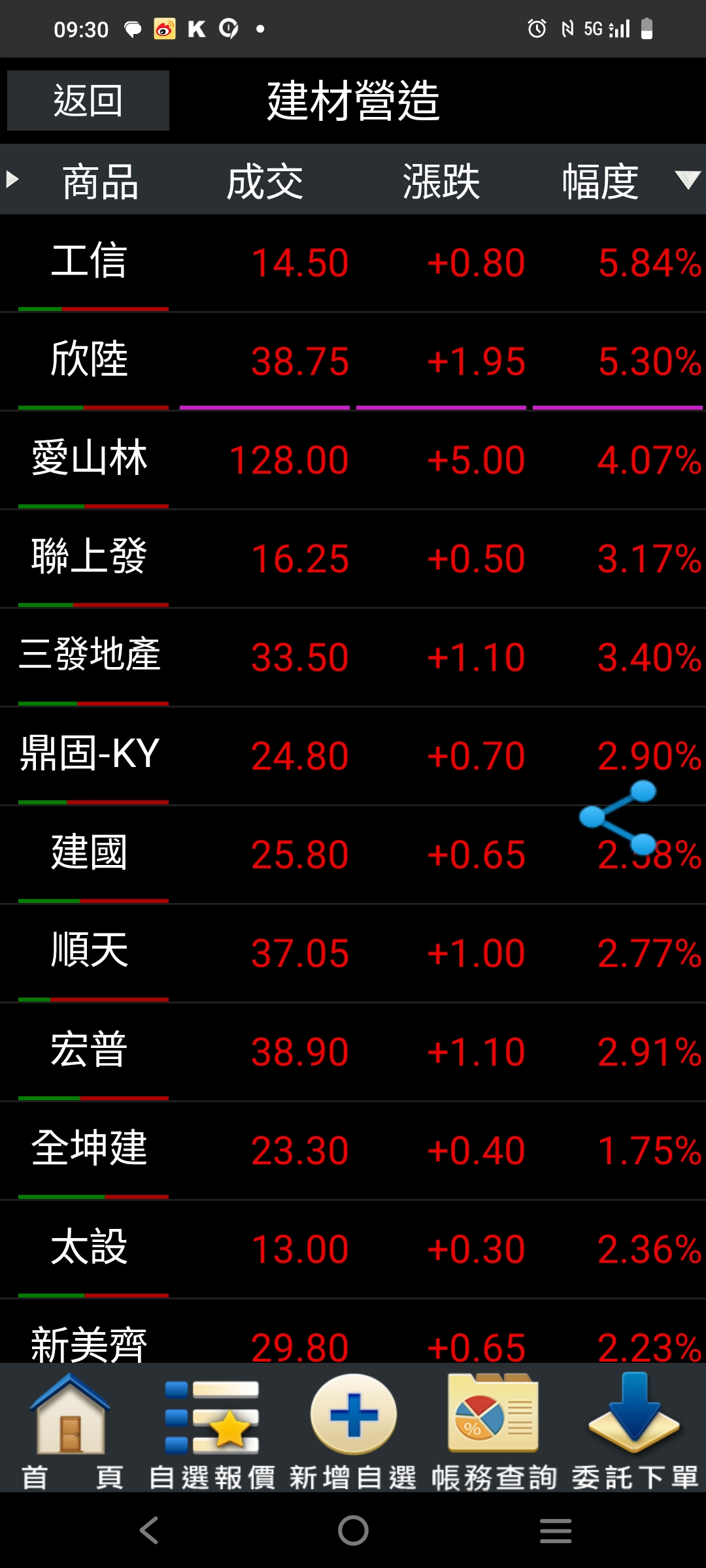Image resolution: width=706 pixels, height=1568 pixels.
Task: Expand details for 愛山林 stock row
Action: coord(353,459)
